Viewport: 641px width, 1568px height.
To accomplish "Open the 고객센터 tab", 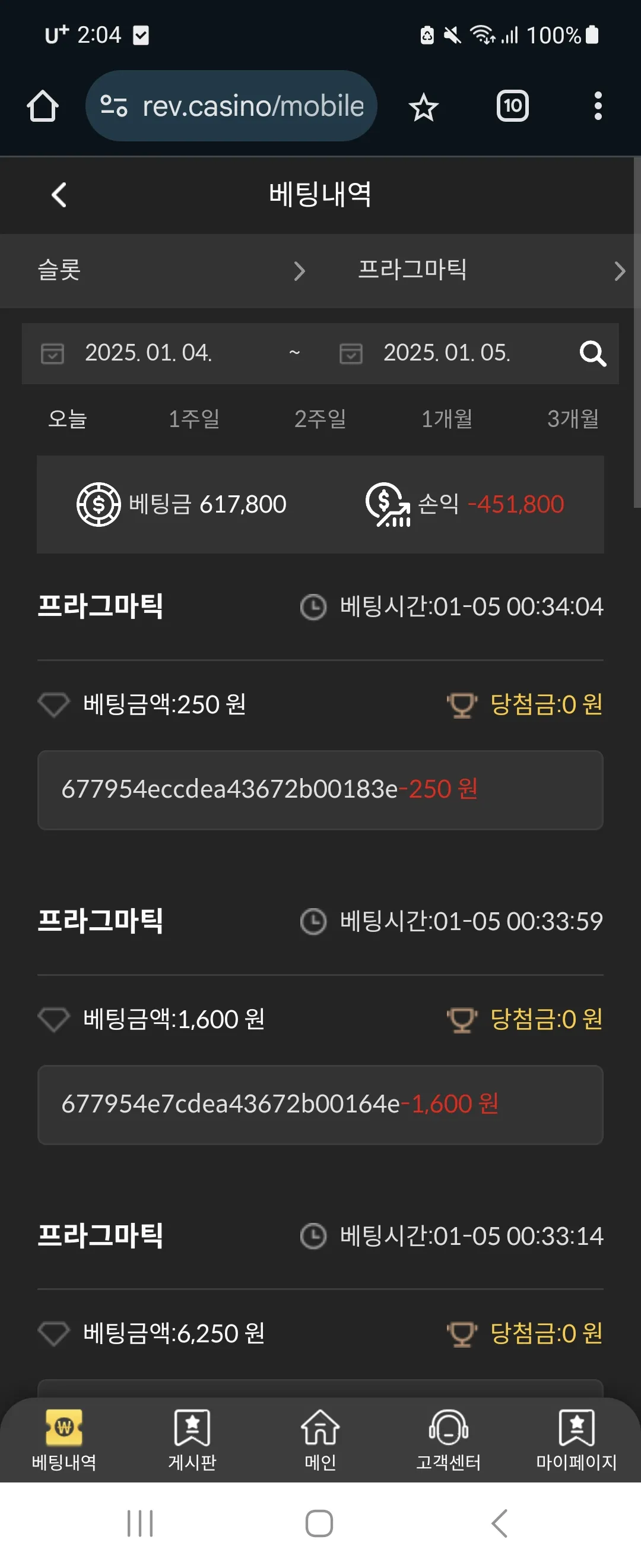I will (x=448, y=1440).
